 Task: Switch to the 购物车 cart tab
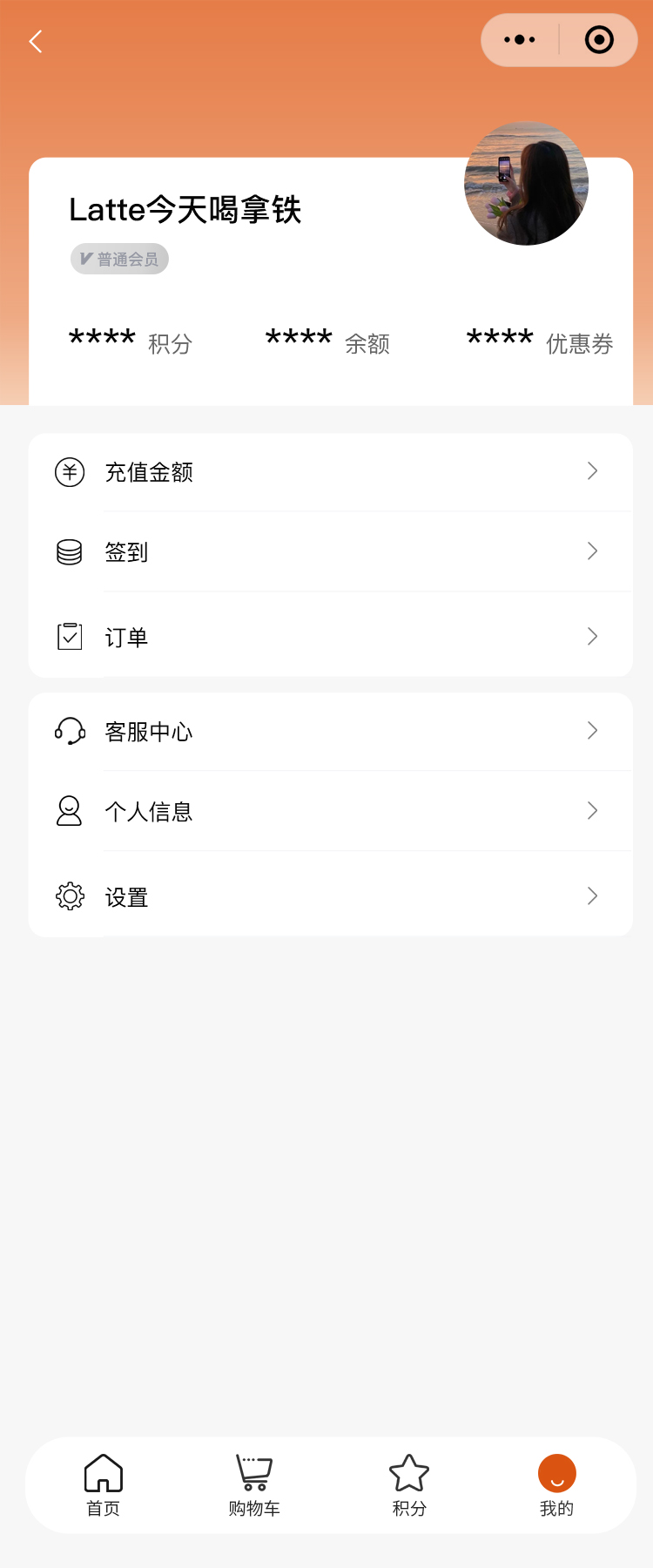pos(254,1484)
